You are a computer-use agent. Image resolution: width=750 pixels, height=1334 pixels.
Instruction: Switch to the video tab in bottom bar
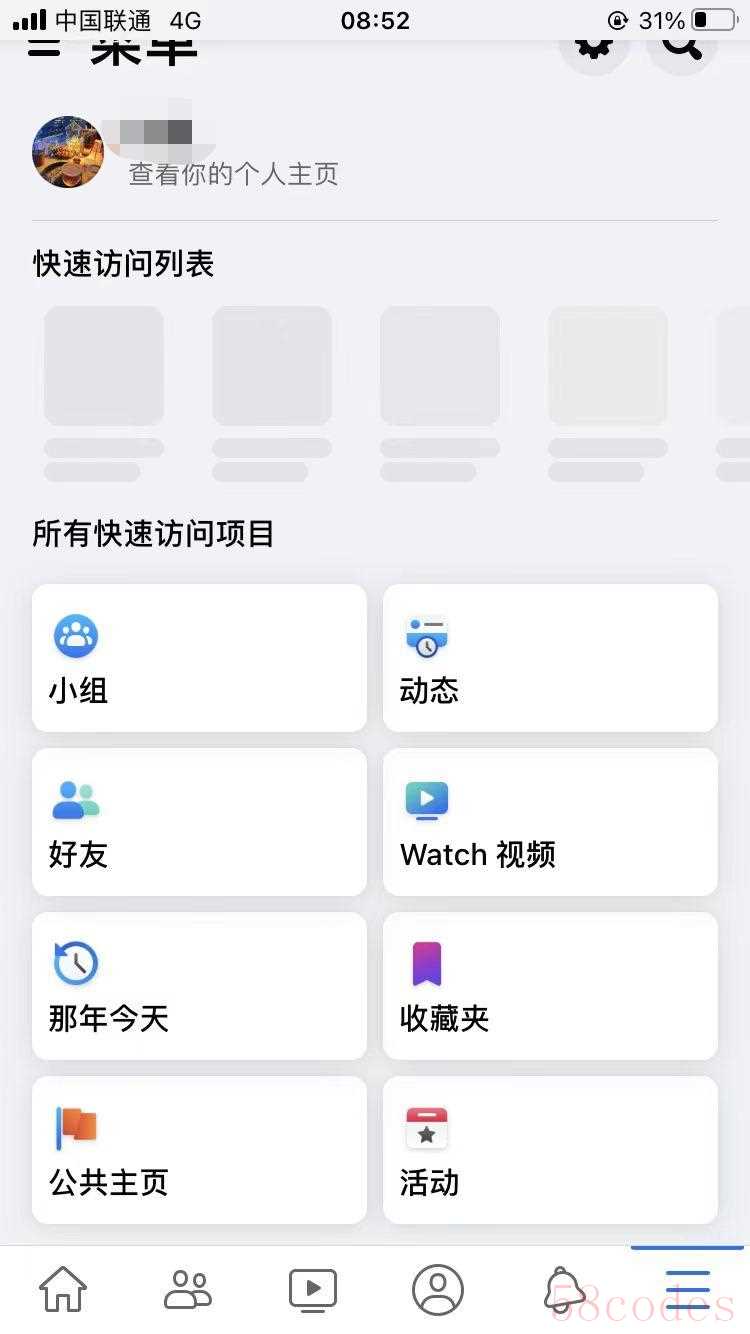(x=313, y=1289)
